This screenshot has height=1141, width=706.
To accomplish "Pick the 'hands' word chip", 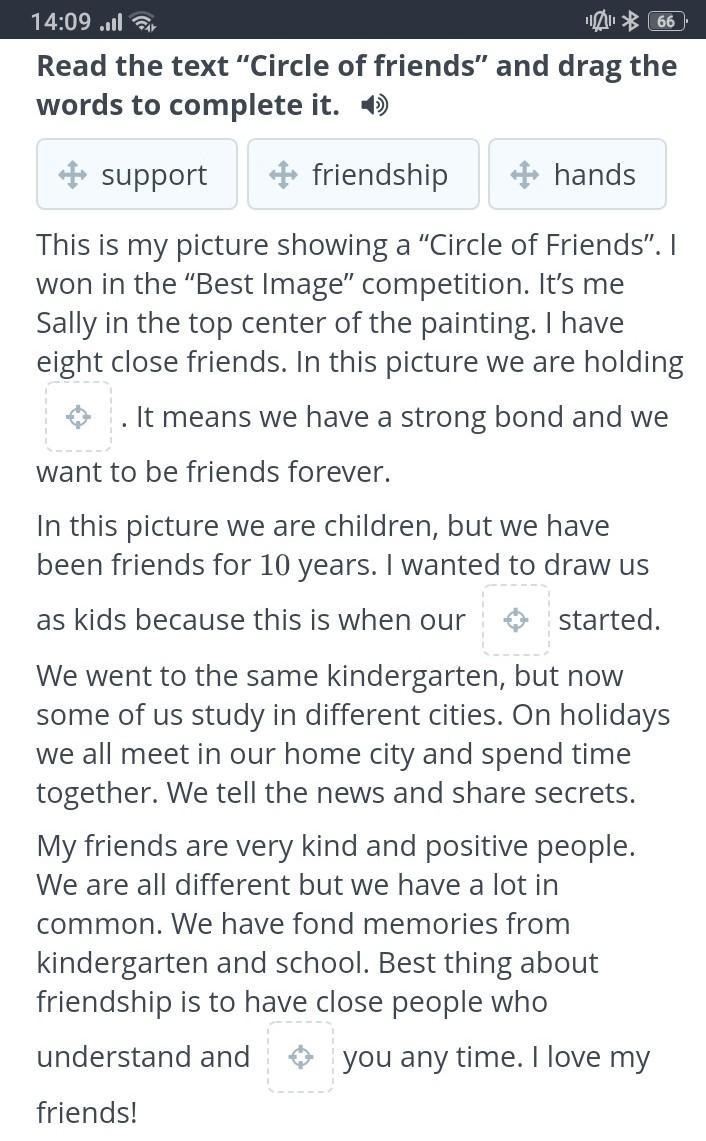I will click(x=577, y=174).
